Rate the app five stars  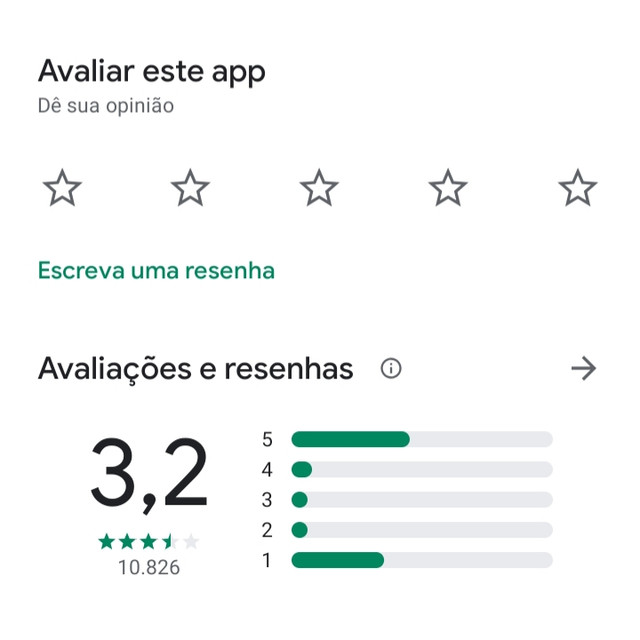click(x=576, y=187)
